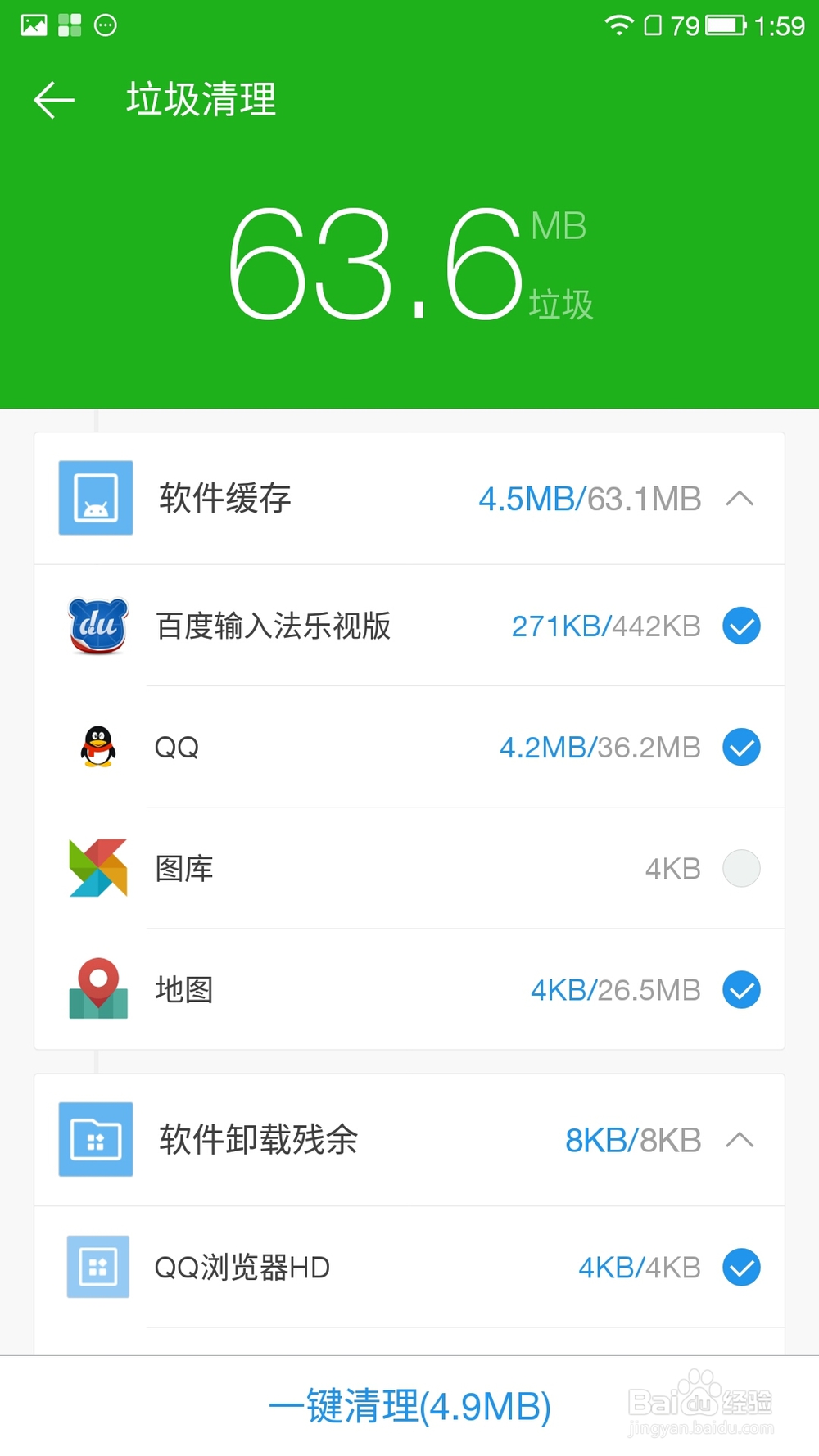819x1456 pixels.
Task: Enable cleaning of 图库 cache
Action: point(741,868)
